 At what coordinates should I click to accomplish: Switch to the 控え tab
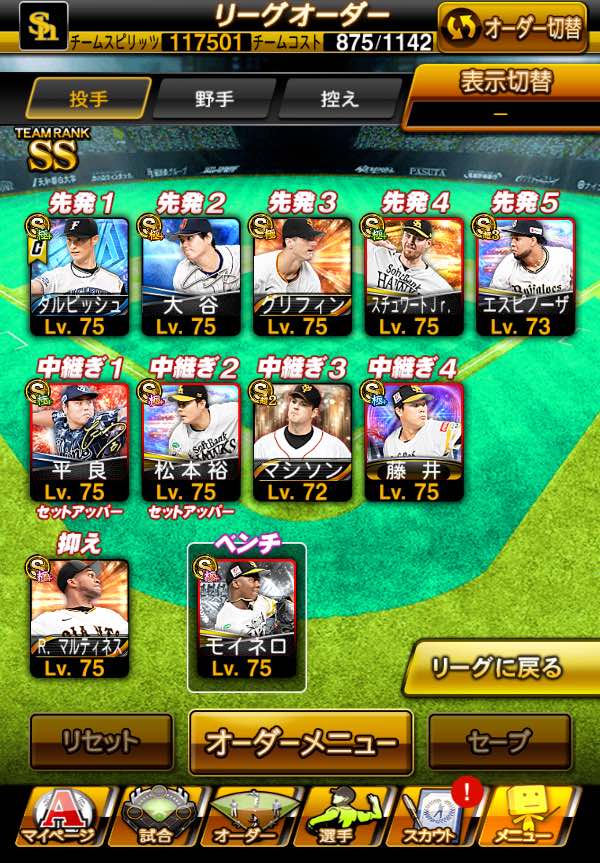[x=338, y=98]
